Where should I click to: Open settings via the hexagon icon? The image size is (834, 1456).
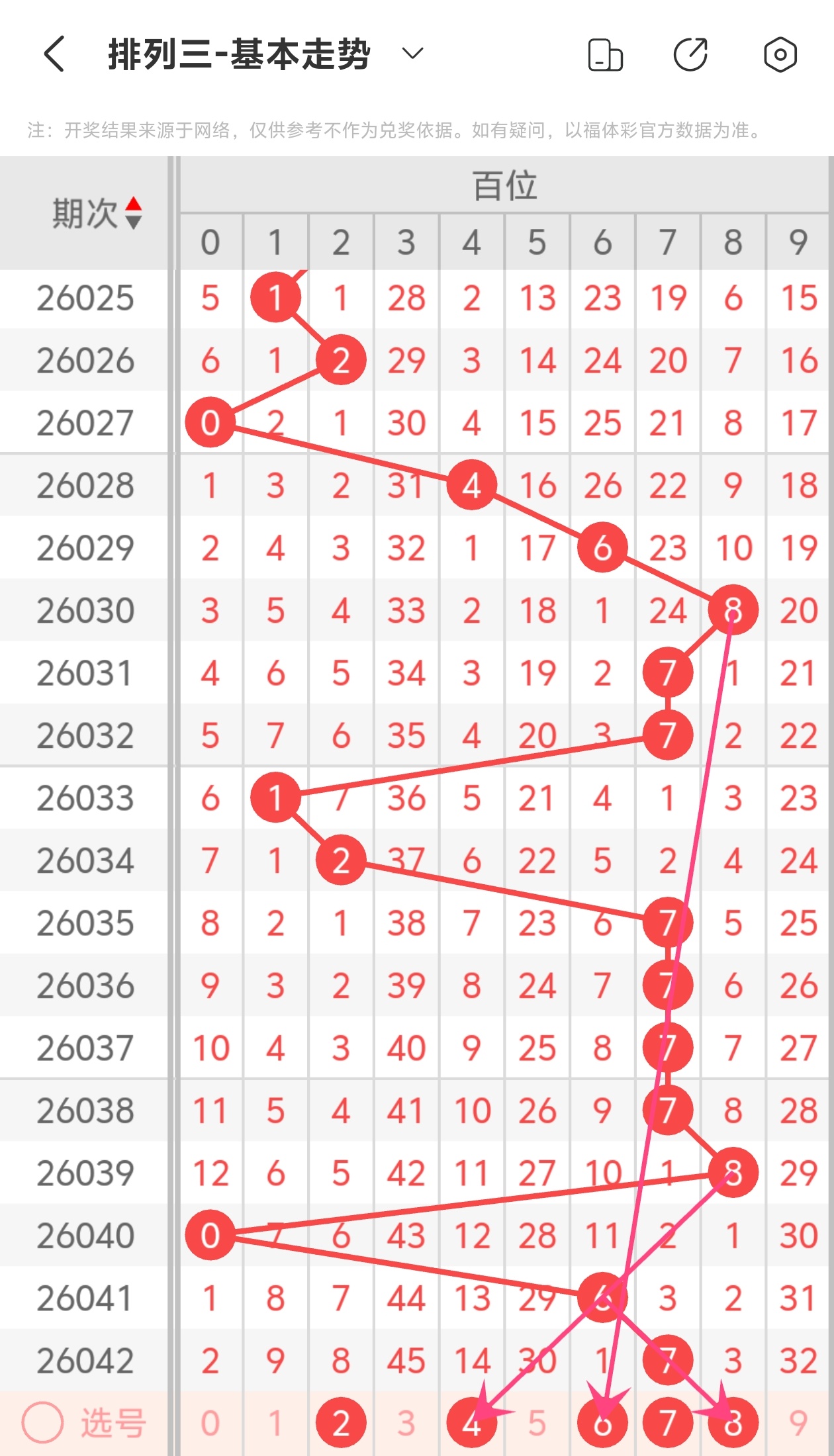780,55
